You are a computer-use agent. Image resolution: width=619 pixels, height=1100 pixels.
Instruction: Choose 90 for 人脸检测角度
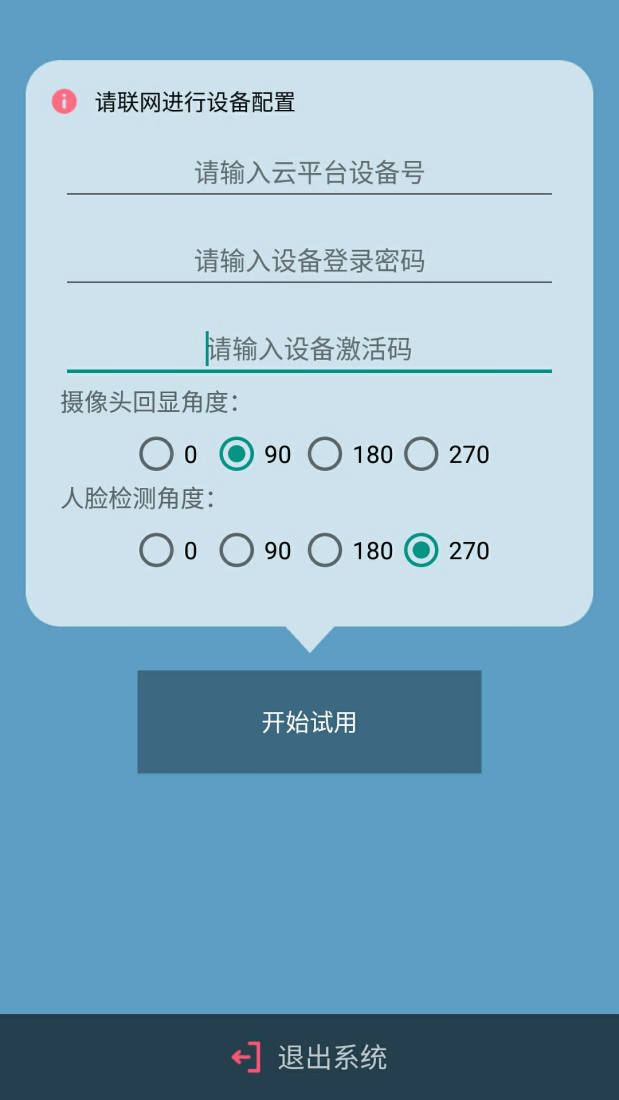tap(255, 550)
